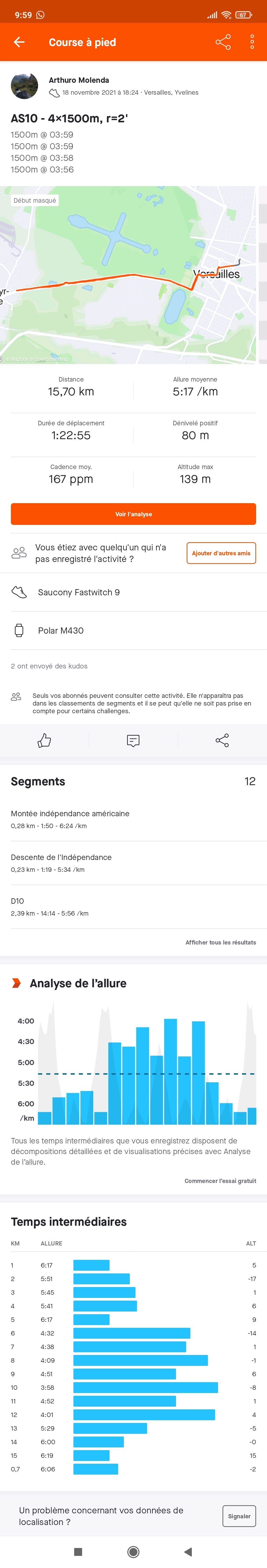Image resolution: width=267 pixels, height=1568 pixels.
Task: Open comments with the speech bubble icon
Action: (133, 740)
